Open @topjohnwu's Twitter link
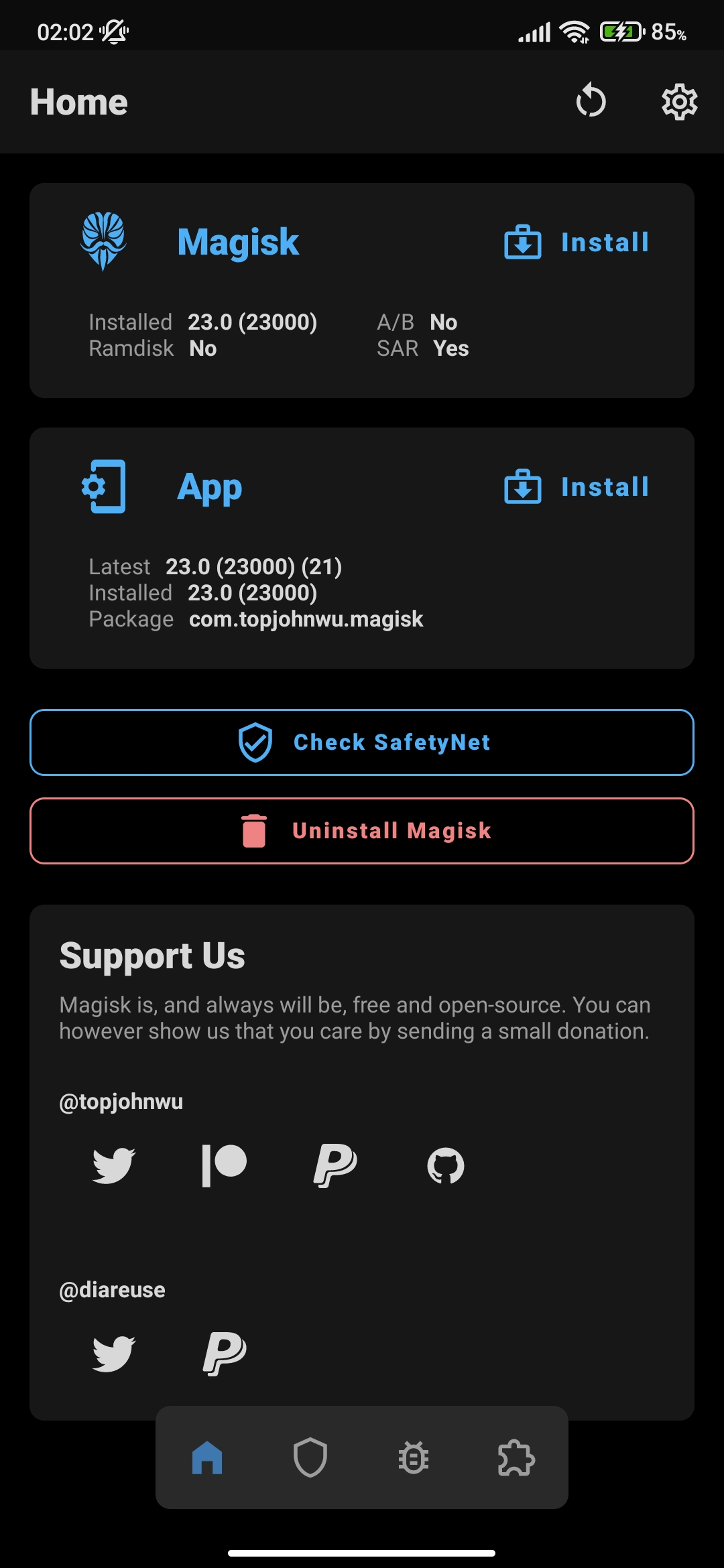Viewport: 724px width, 1568px height. point(114,1165)
